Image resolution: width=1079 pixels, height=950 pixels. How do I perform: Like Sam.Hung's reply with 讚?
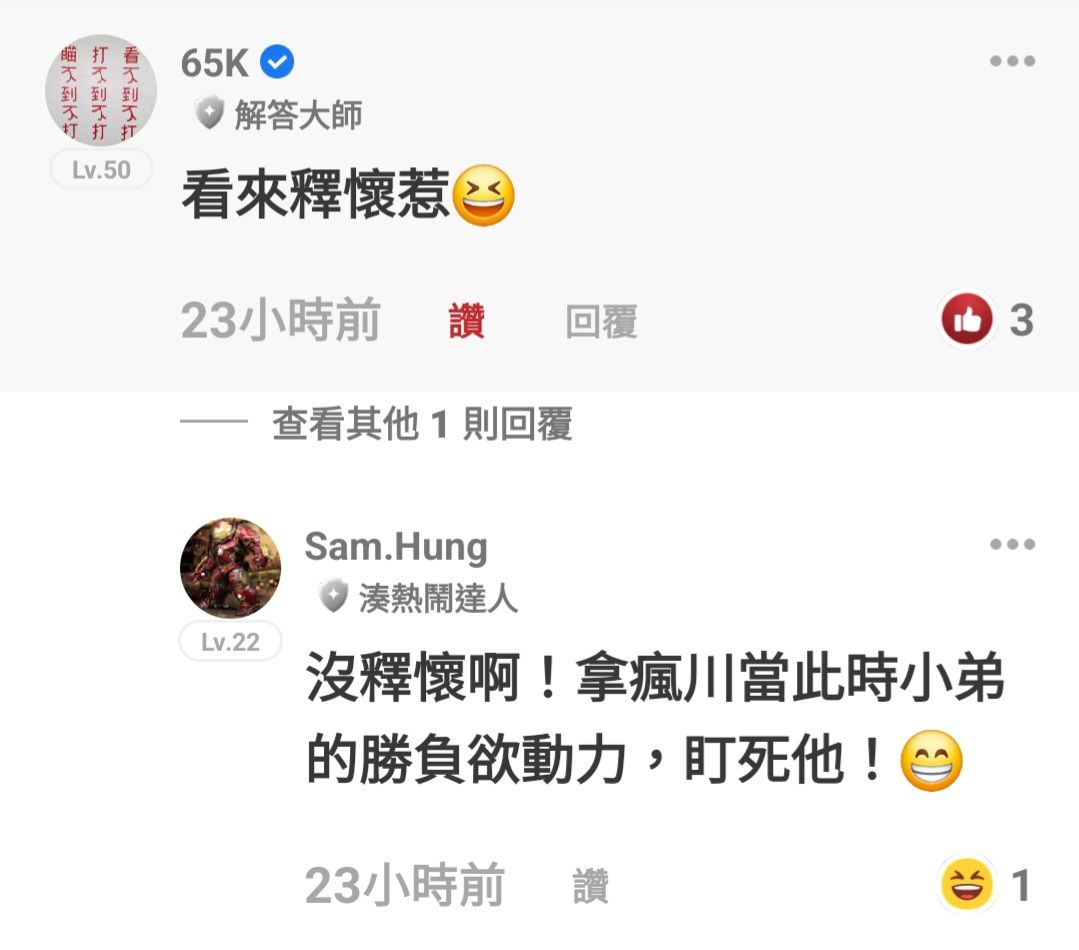click(590, 887)
